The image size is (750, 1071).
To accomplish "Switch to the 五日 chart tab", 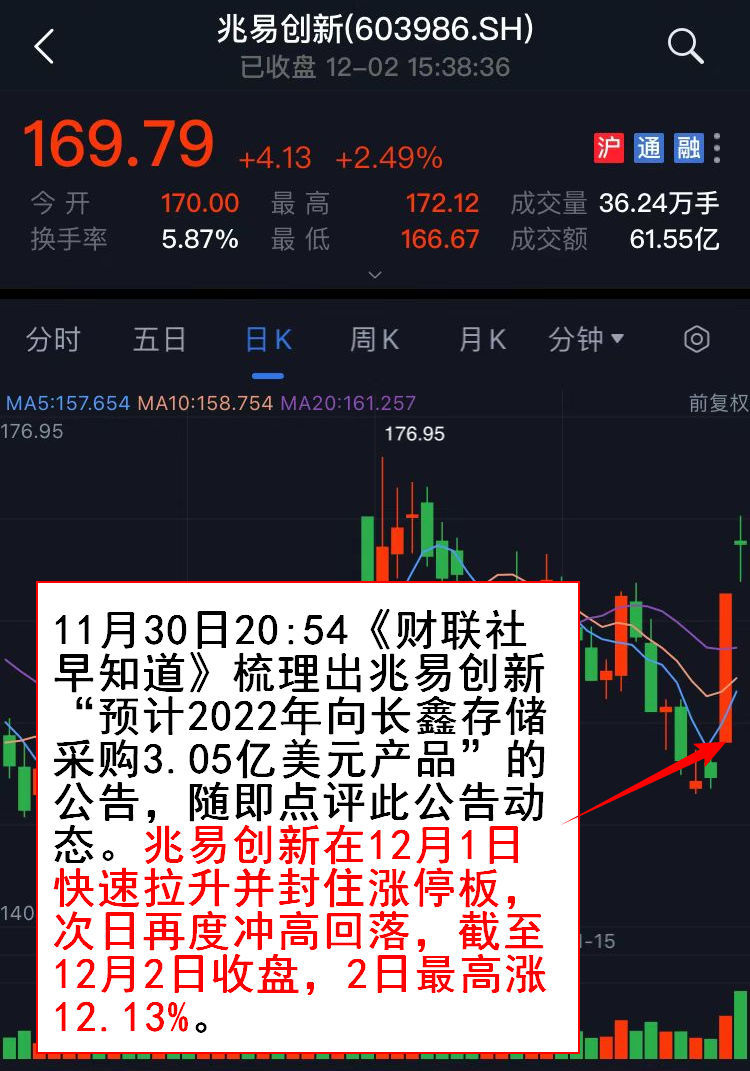I will [160, 340].
